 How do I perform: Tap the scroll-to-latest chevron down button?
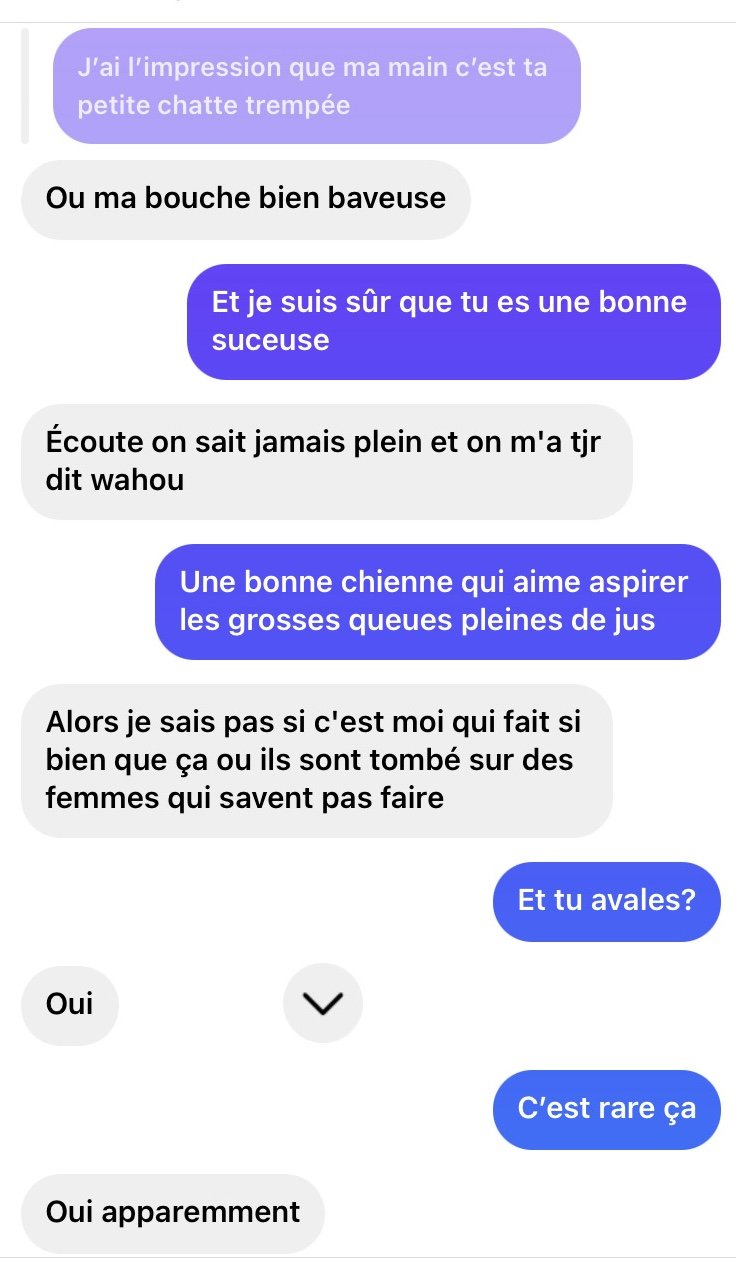(322, 1003)
